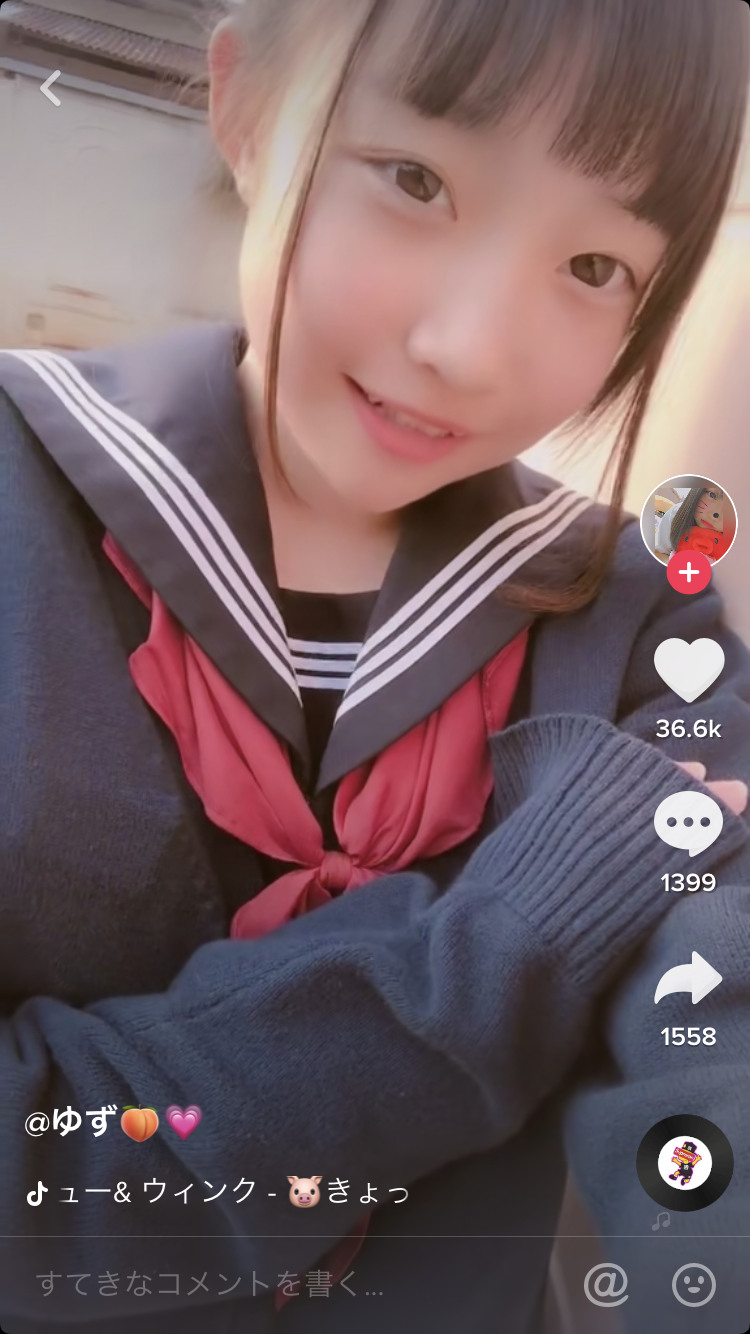Open the comments with the speech bubble
Viewport: 750px width, 1334px height.
pos(688,824)
